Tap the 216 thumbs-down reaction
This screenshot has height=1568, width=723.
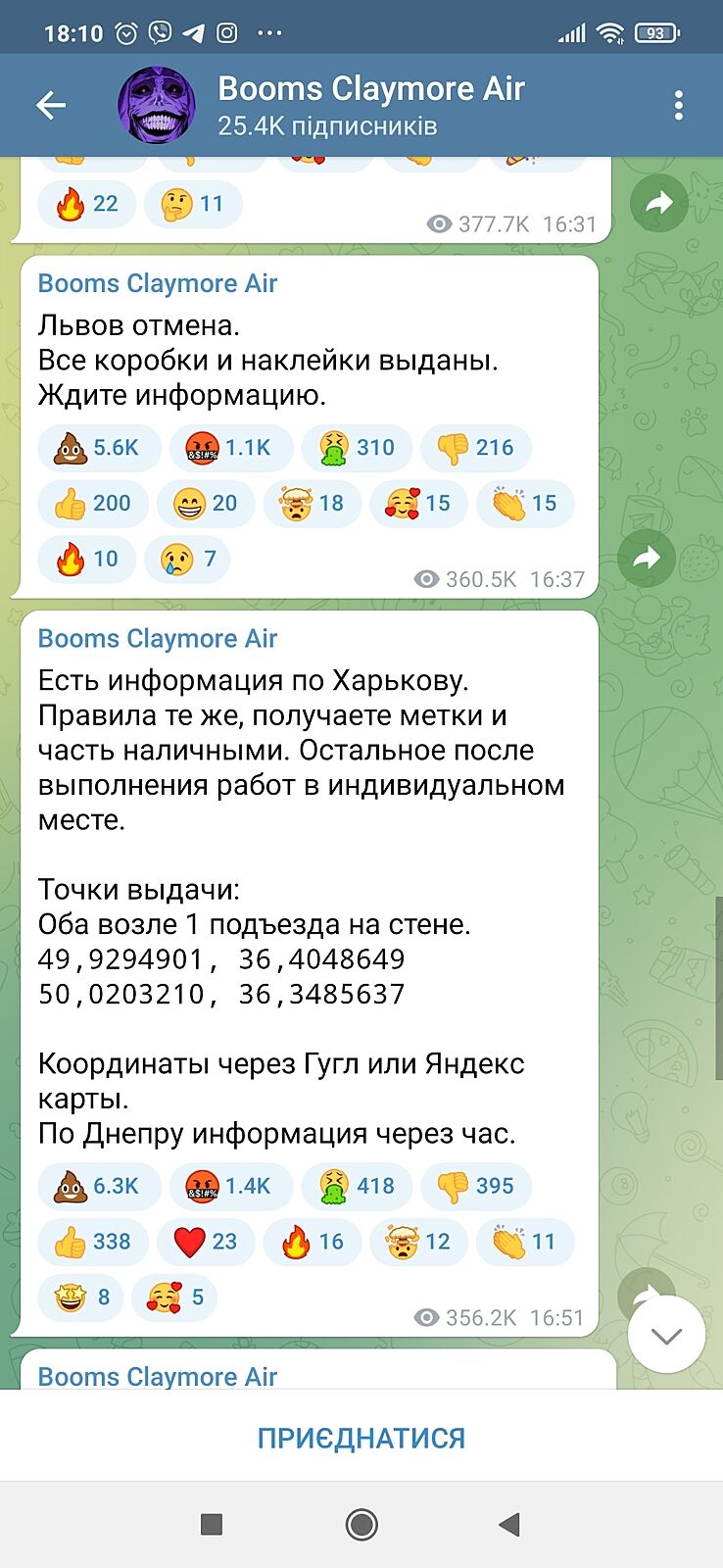[476, 448]
